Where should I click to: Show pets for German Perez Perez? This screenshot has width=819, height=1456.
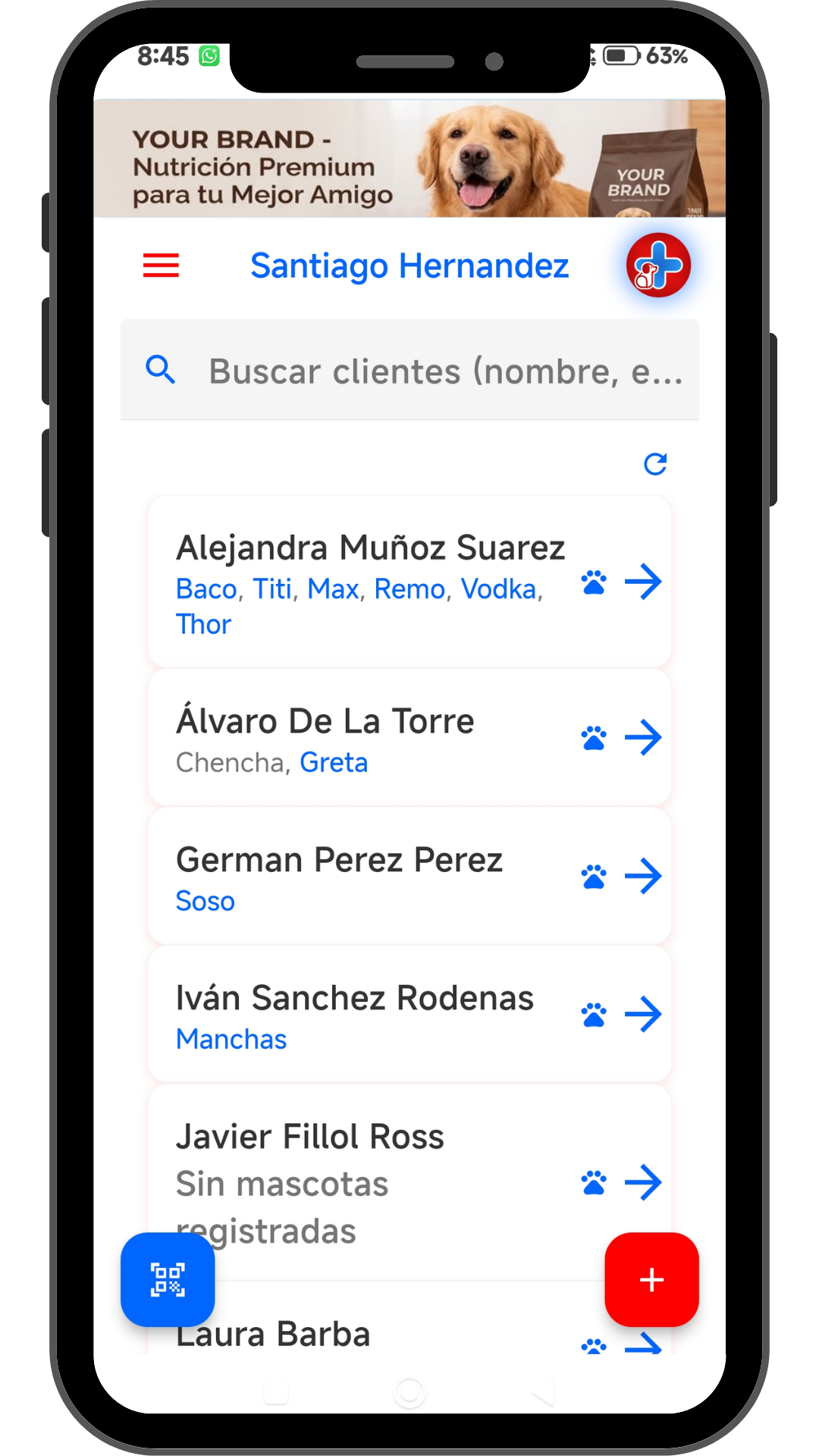594,877
